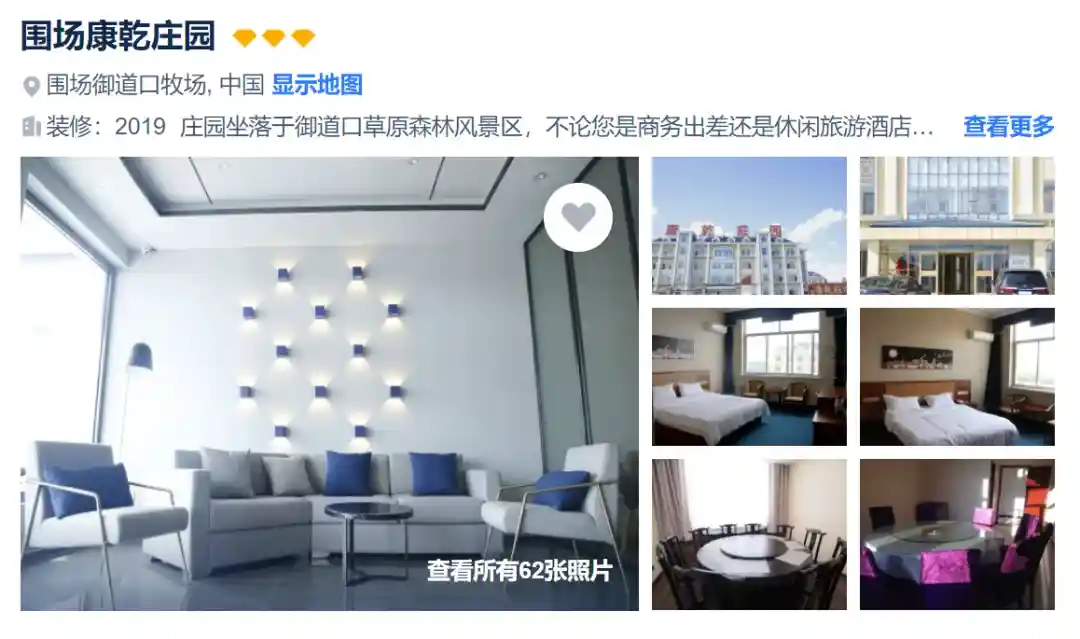1080x639 pixels.
Task: Open the dark round dining table photo
Action: 749,534
